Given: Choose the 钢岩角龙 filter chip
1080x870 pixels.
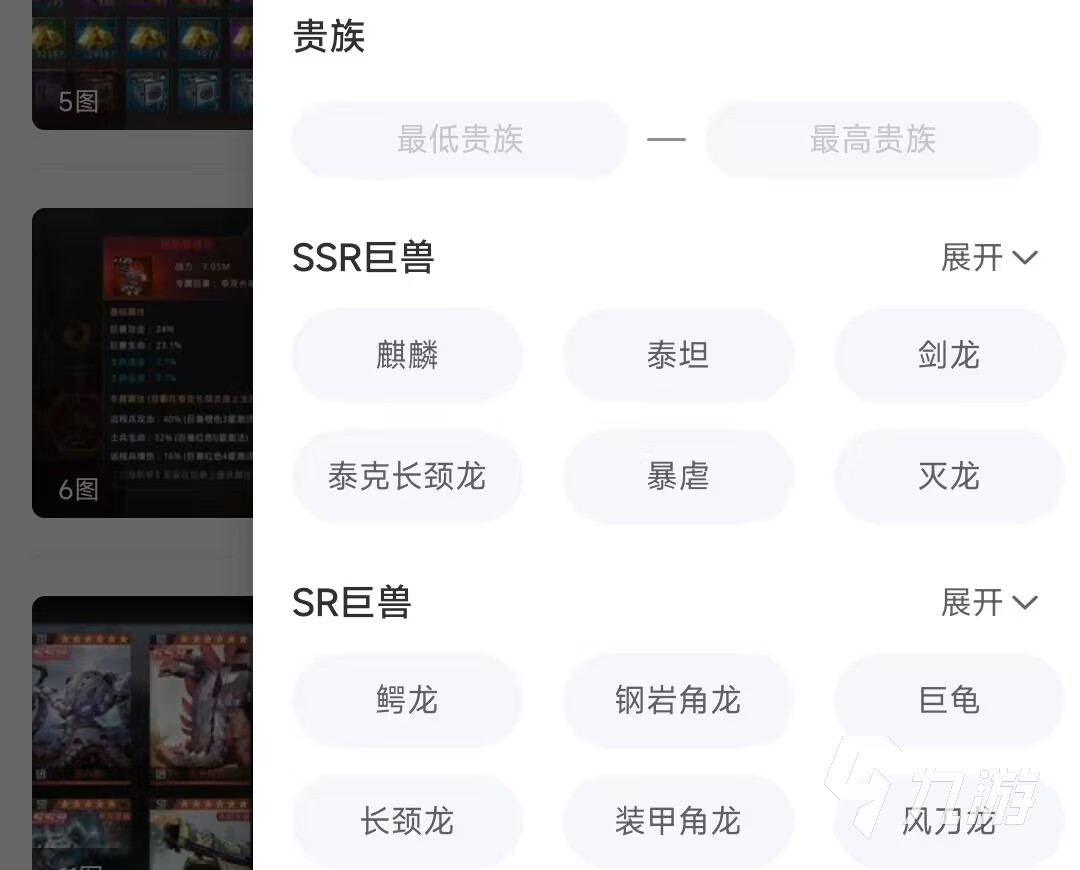Looking at the screenshot, I should (678, 701).
